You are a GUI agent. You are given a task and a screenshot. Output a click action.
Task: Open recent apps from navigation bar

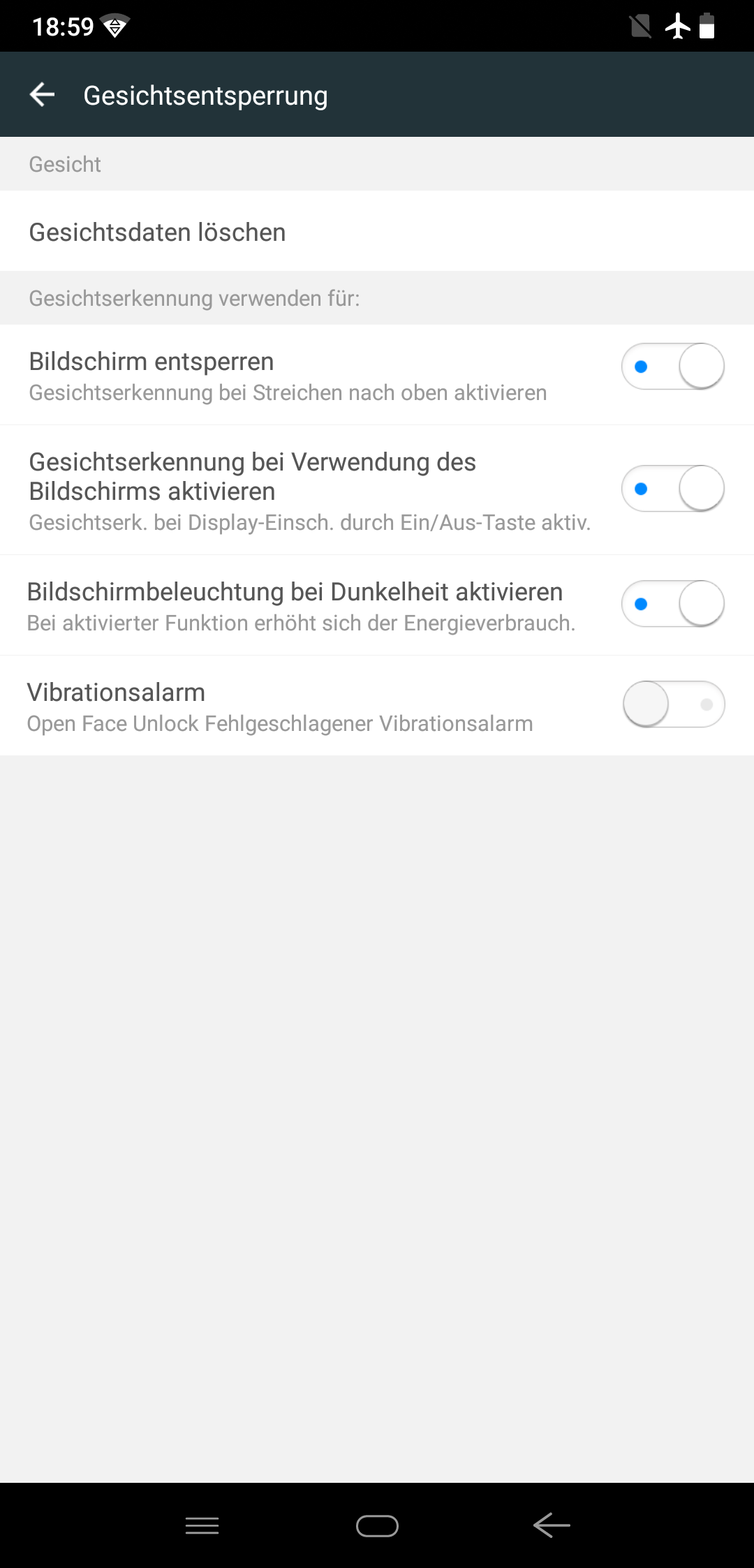click(202, 1525)
